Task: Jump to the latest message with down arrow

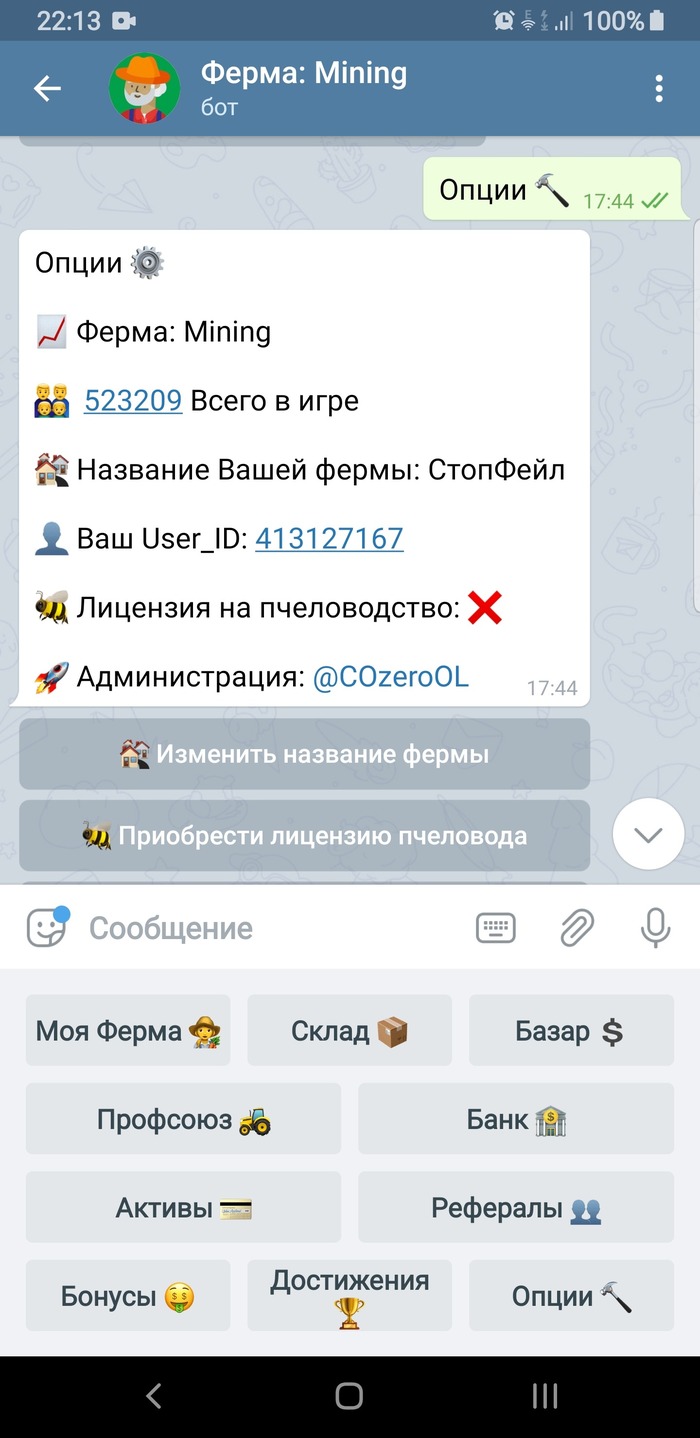Action: [x=648, y=835]
